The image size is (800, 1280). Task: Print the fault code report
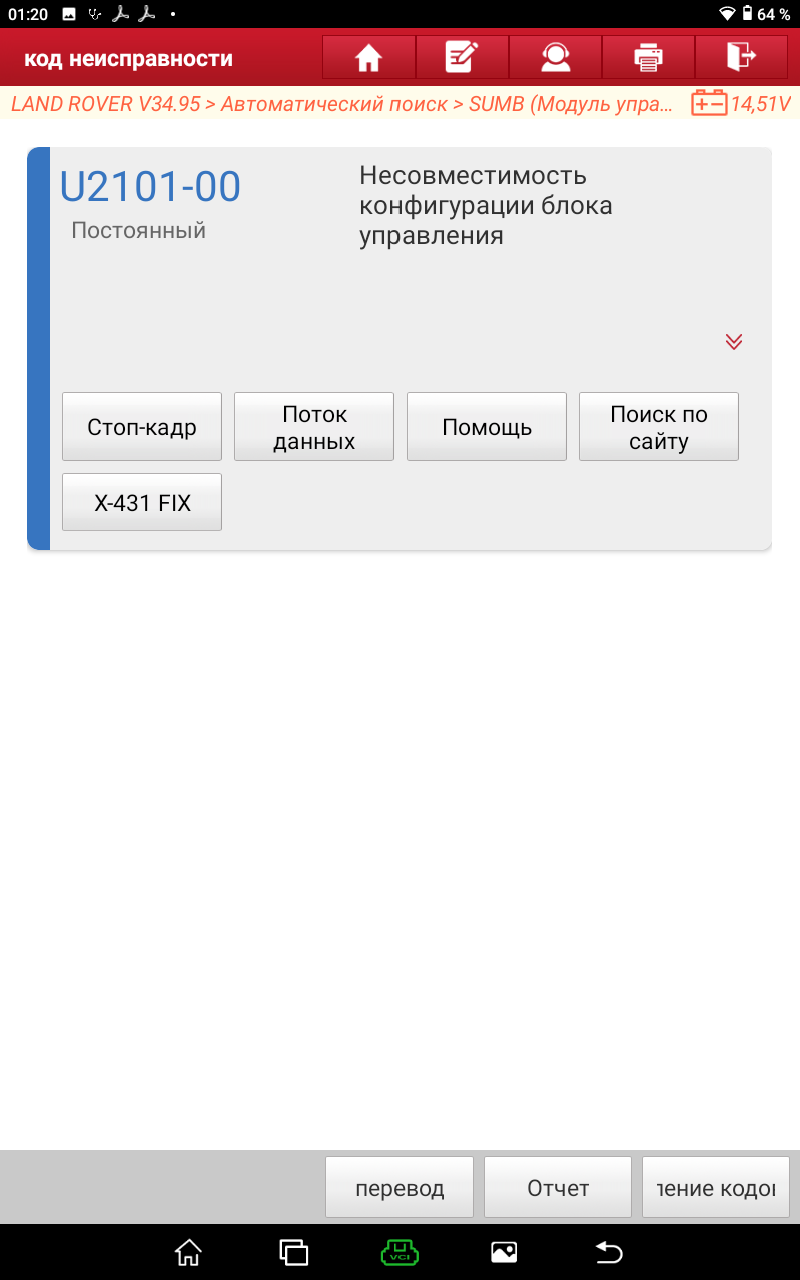coord(648,58)
